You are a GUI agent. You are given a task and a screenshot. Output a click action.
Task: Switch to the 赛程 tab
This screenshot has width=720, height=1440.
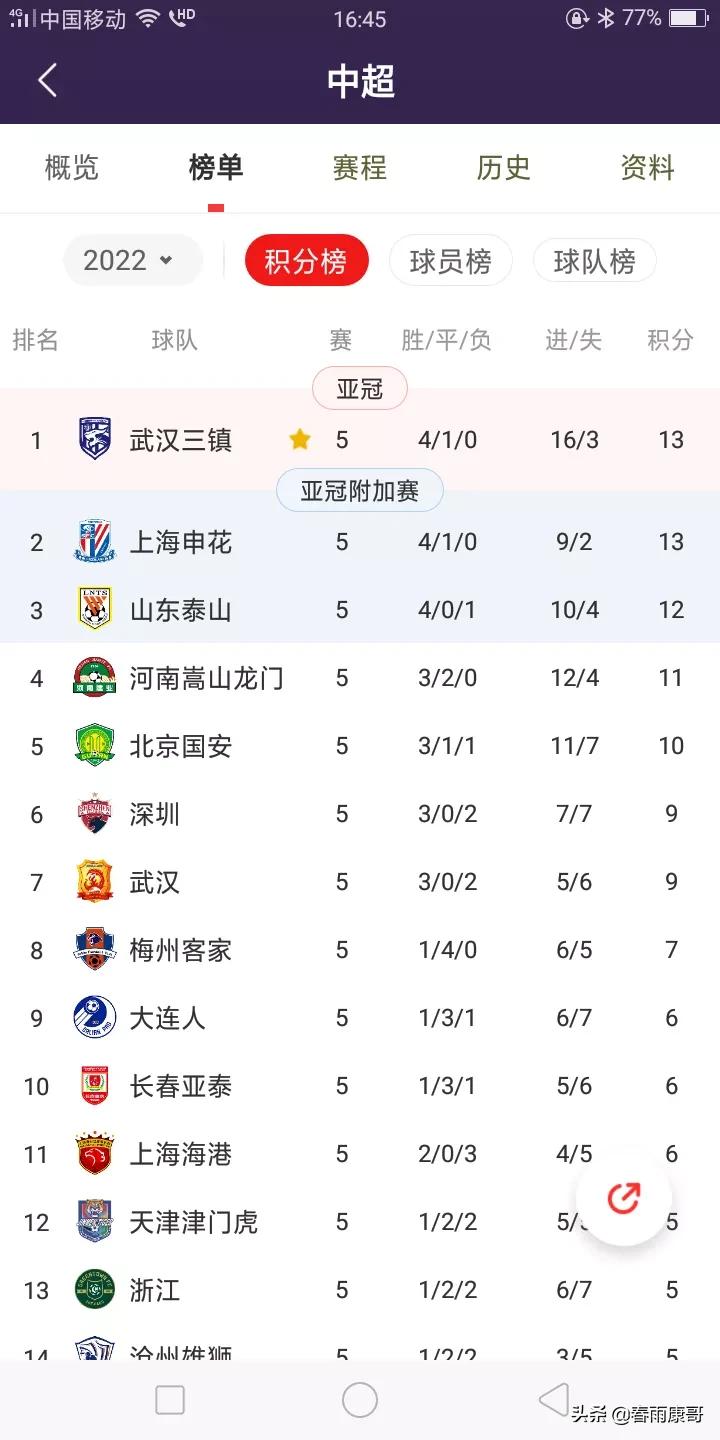pos(359,168)
